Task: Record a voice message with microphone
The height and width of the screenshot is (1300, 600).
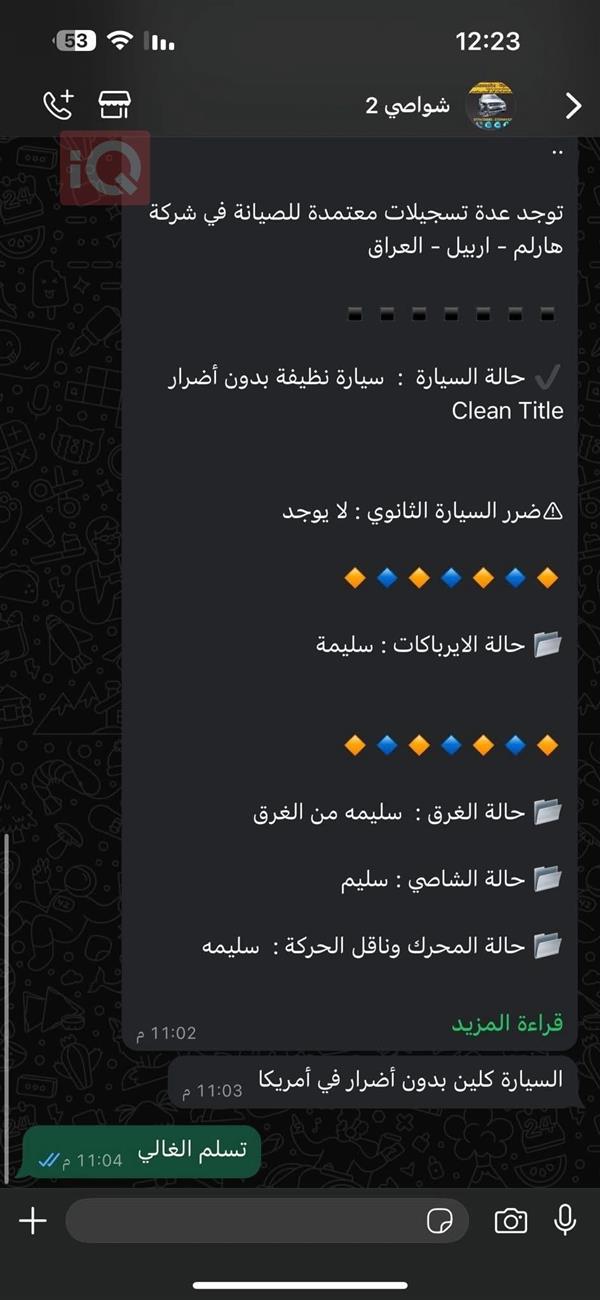Action: [565, 1220]
